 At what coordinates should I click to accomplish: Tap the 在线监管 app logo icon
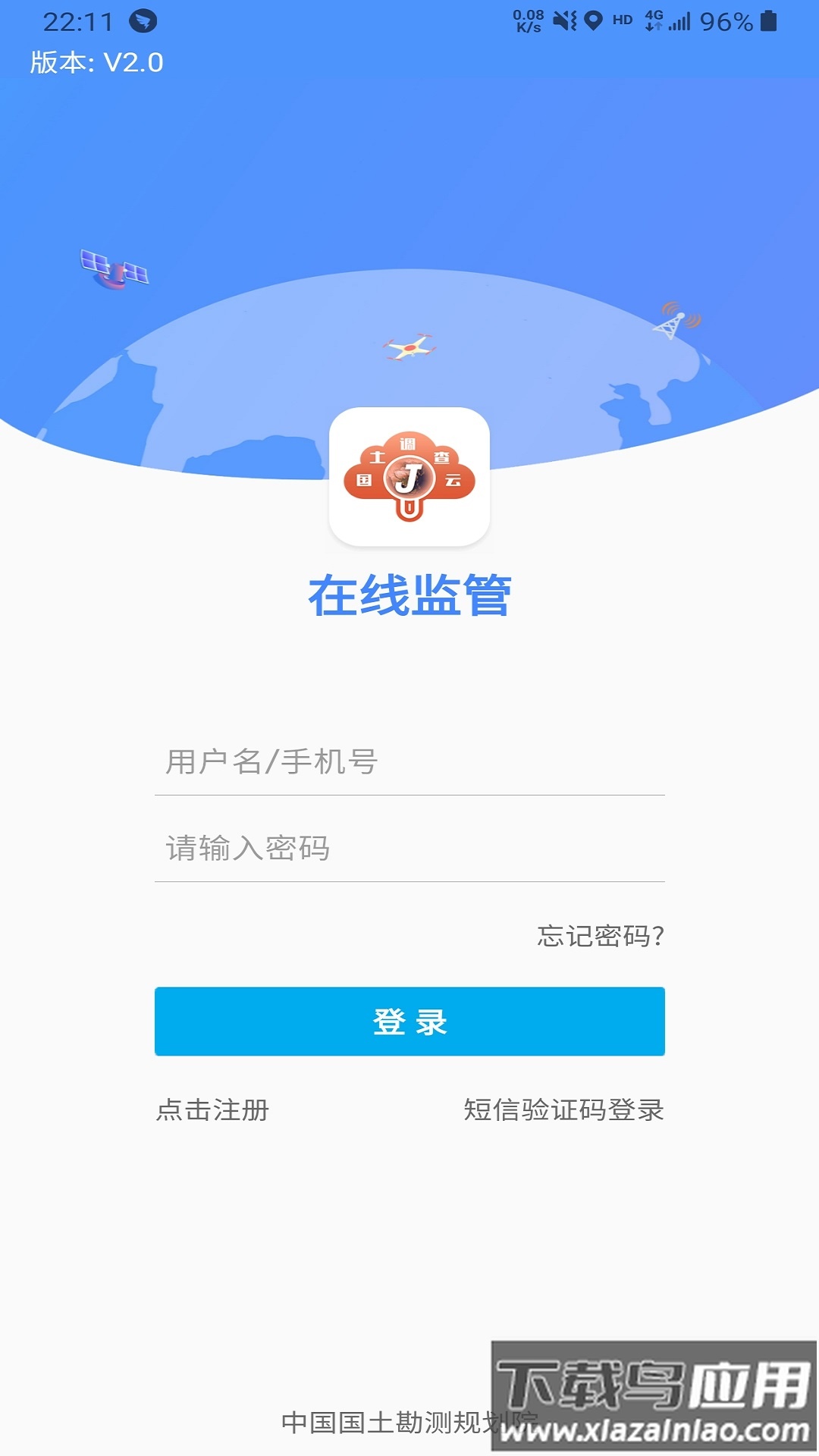point(409,478)
